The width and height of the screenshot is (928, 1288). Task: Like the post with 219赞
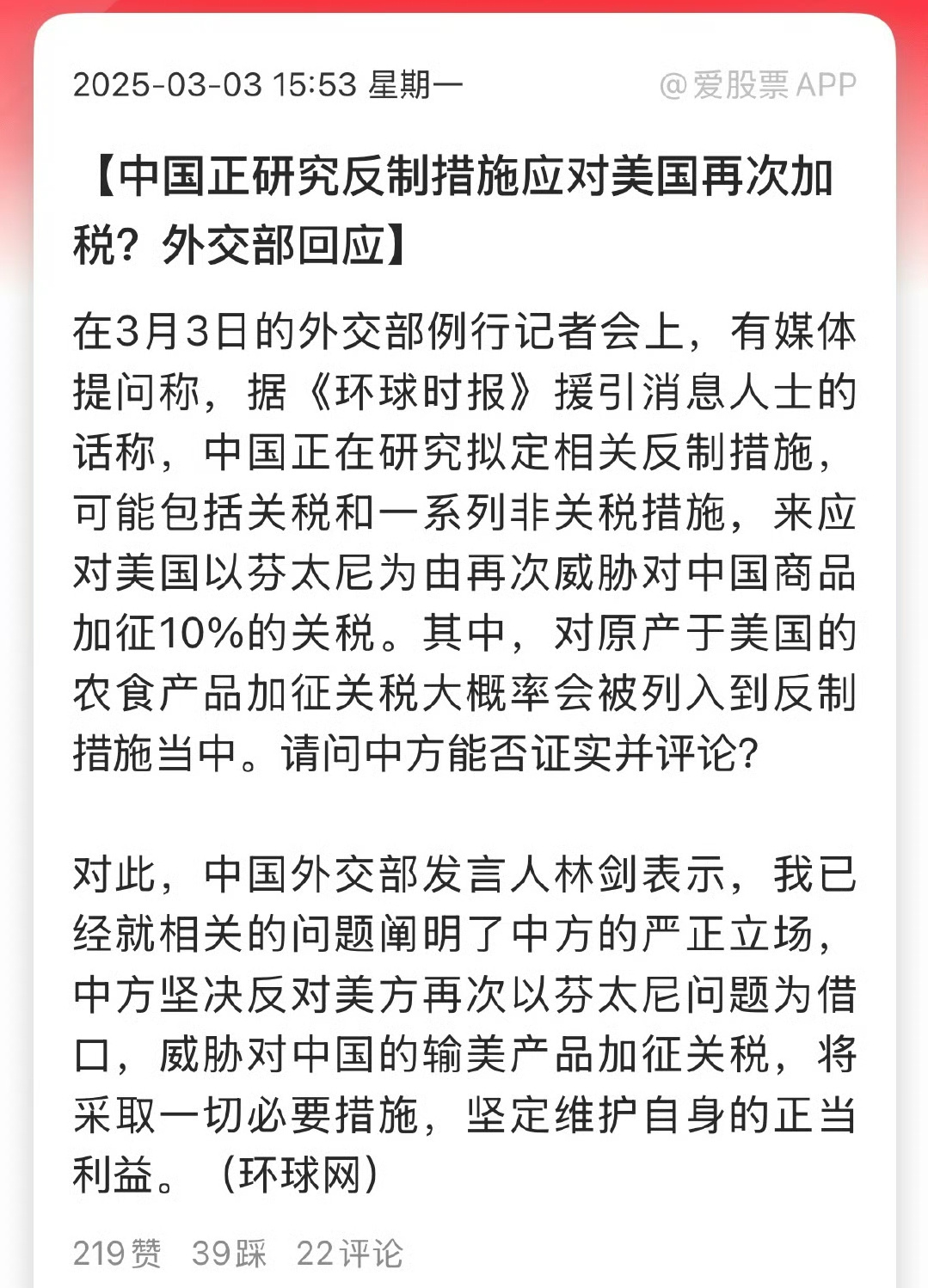click(x=117, y=1254)
